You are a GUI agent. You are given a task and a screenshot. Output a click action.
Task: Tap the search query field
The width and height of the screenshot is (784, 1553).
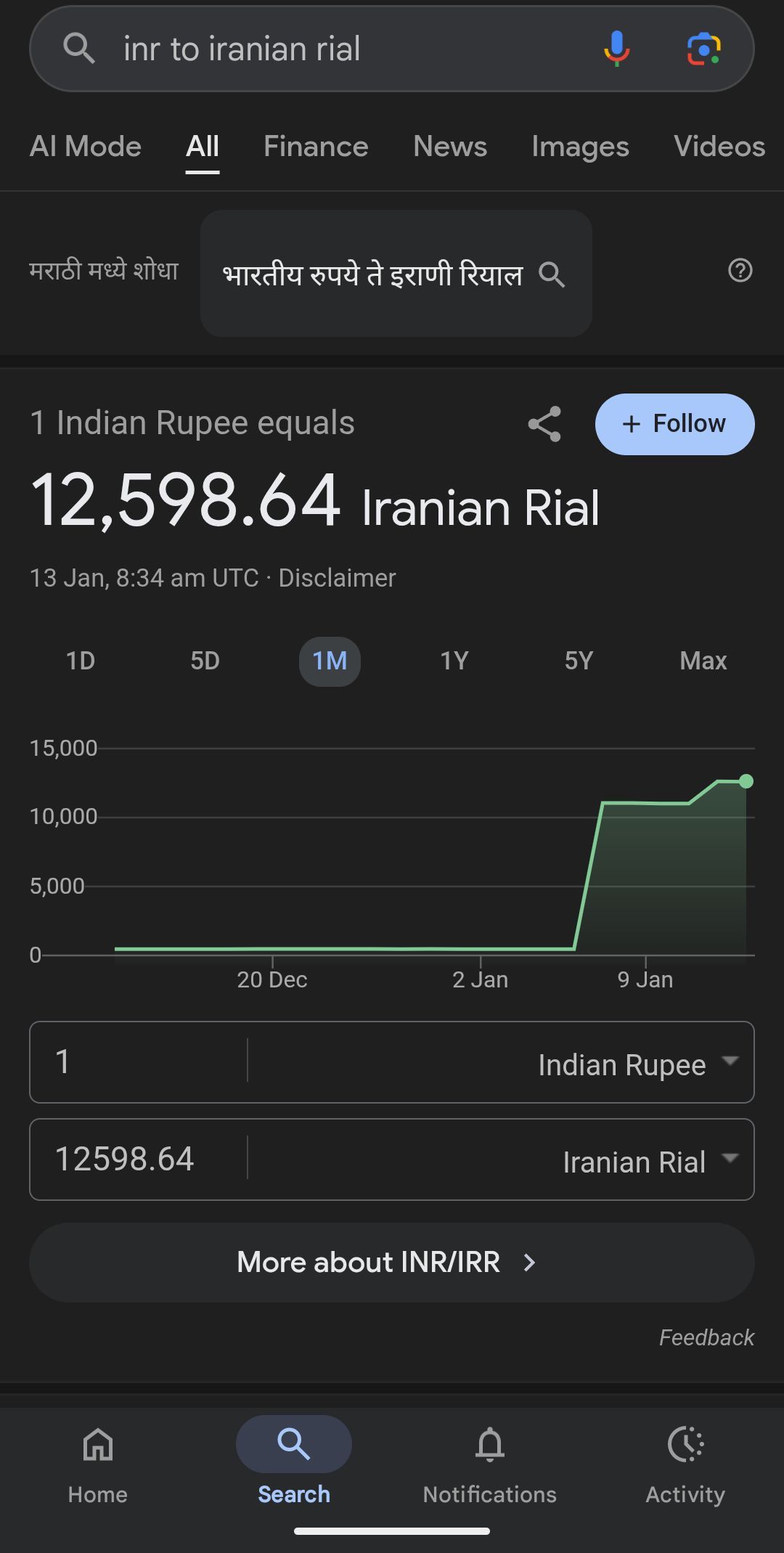point(348,49)
